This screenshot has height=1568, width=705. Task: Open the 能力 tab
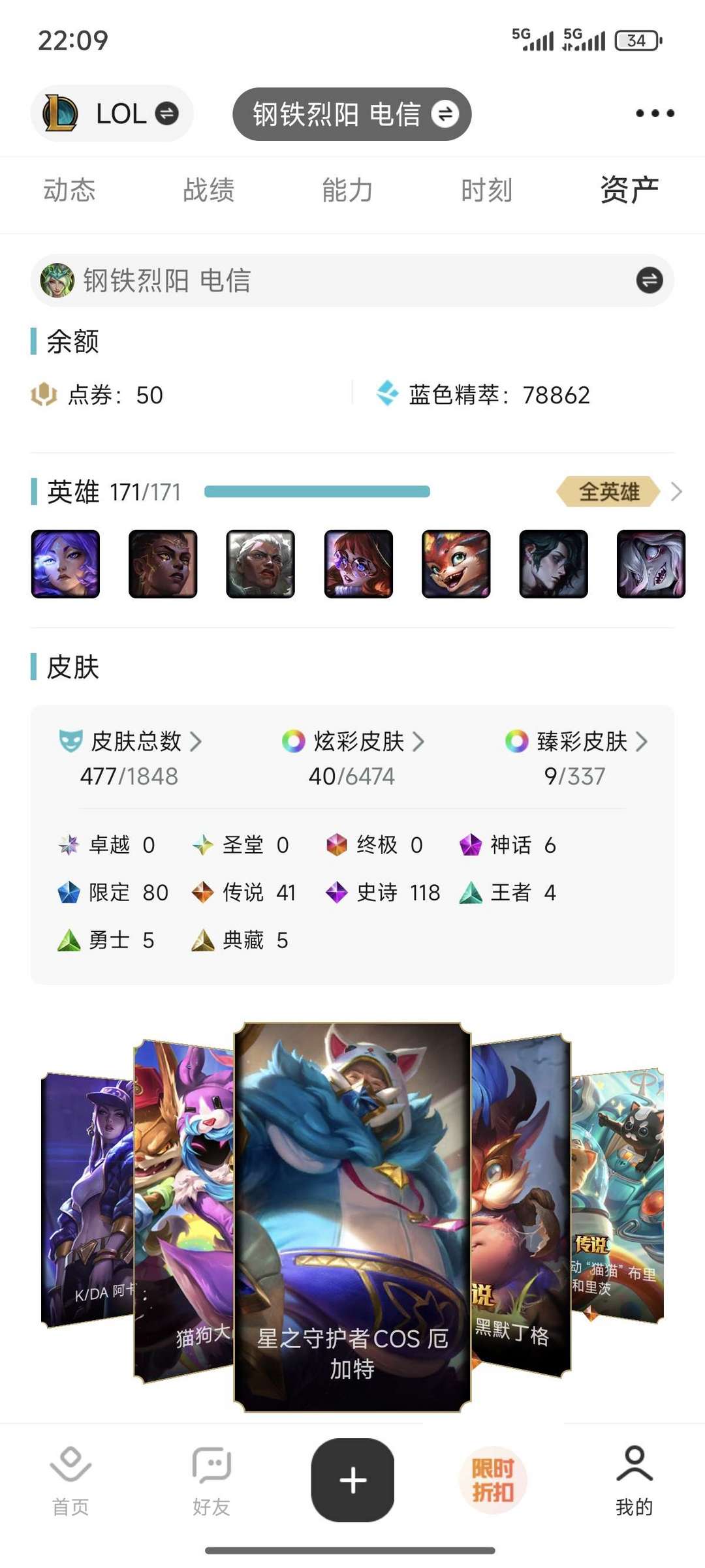(348, 190)
